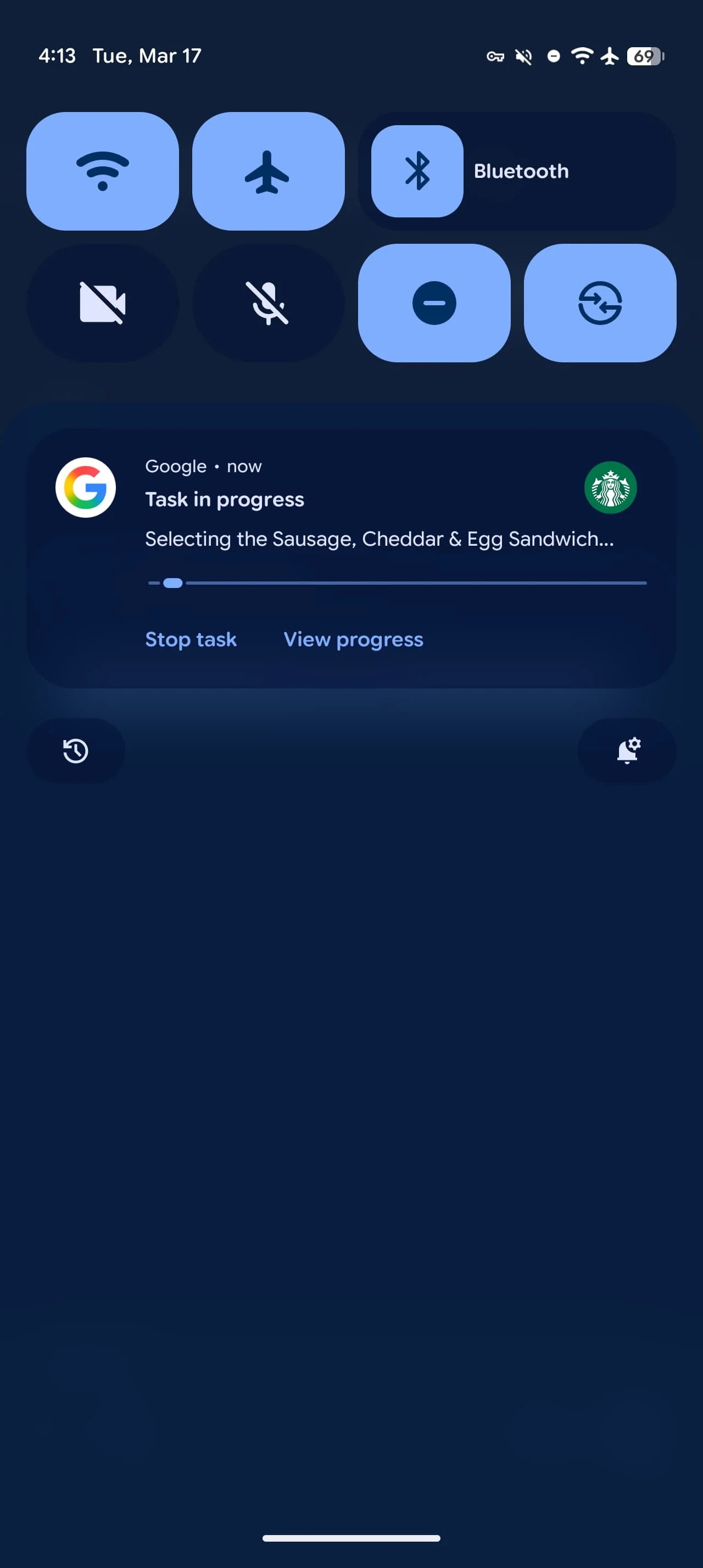Toggle the data transfer sync tile
This screenshot has width=703, height=1568.
(600, 303)
